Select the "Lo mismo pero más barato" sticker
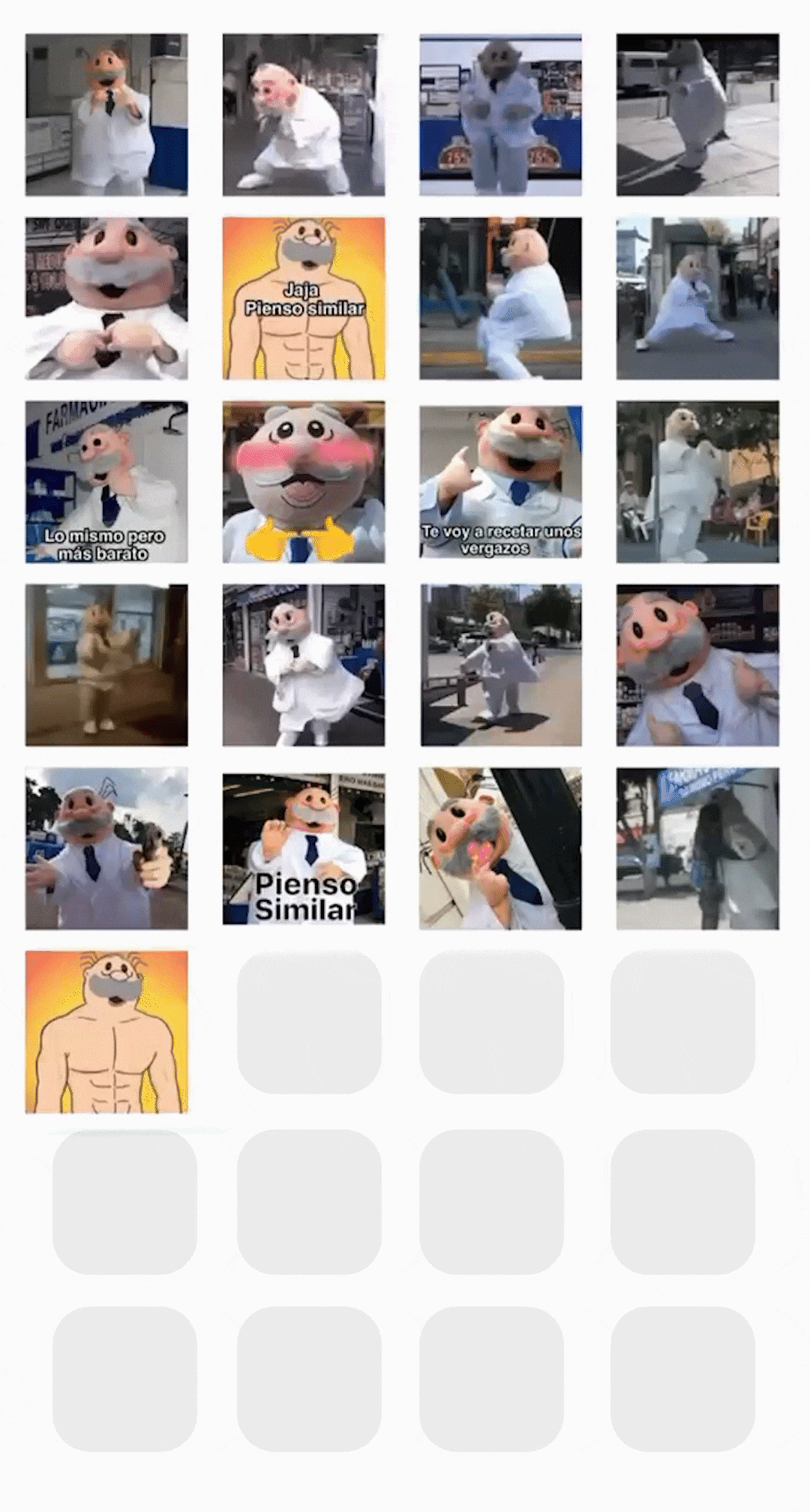Viewport: 810px width, 1512px height. pos(106,481)
